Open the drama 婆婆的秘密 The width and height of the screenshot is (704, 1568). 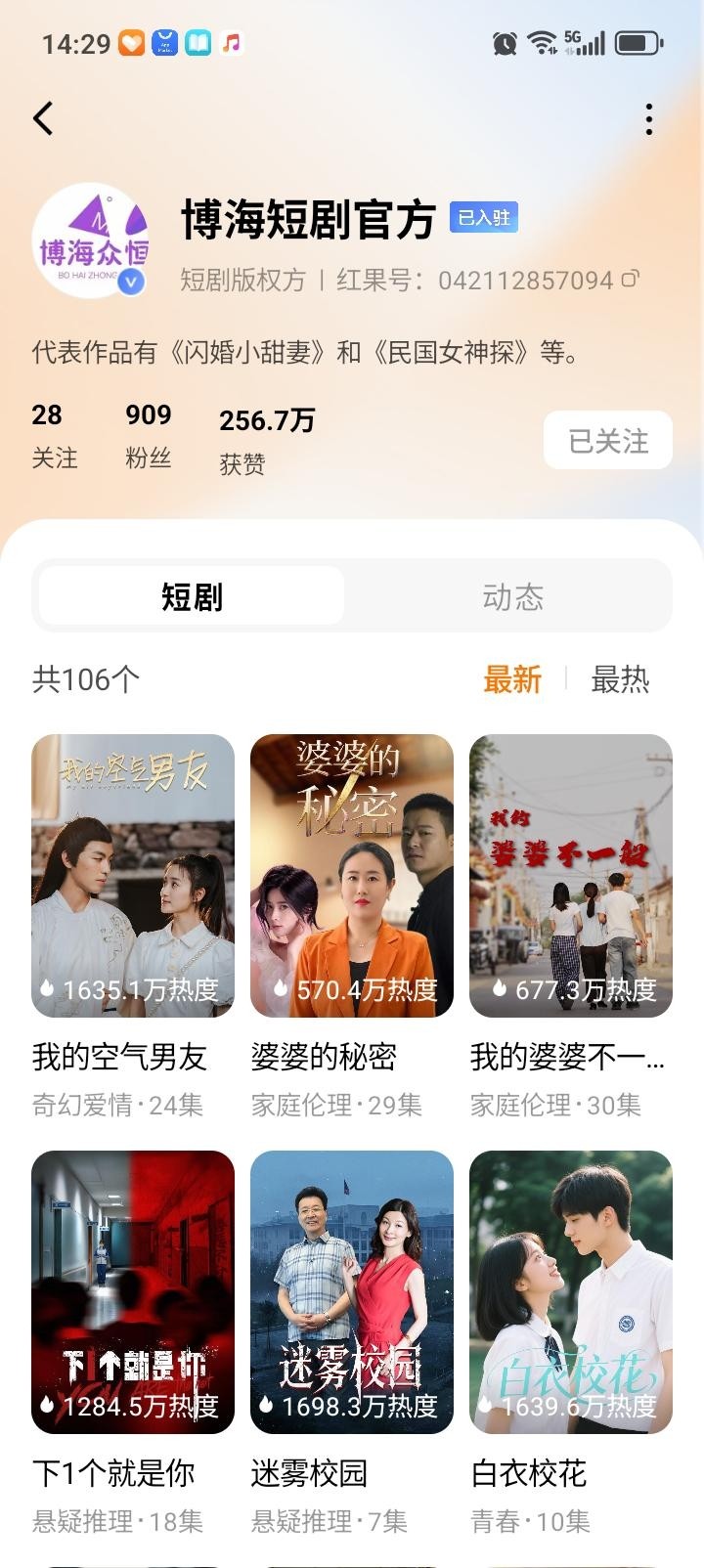[x=352, y=876]
